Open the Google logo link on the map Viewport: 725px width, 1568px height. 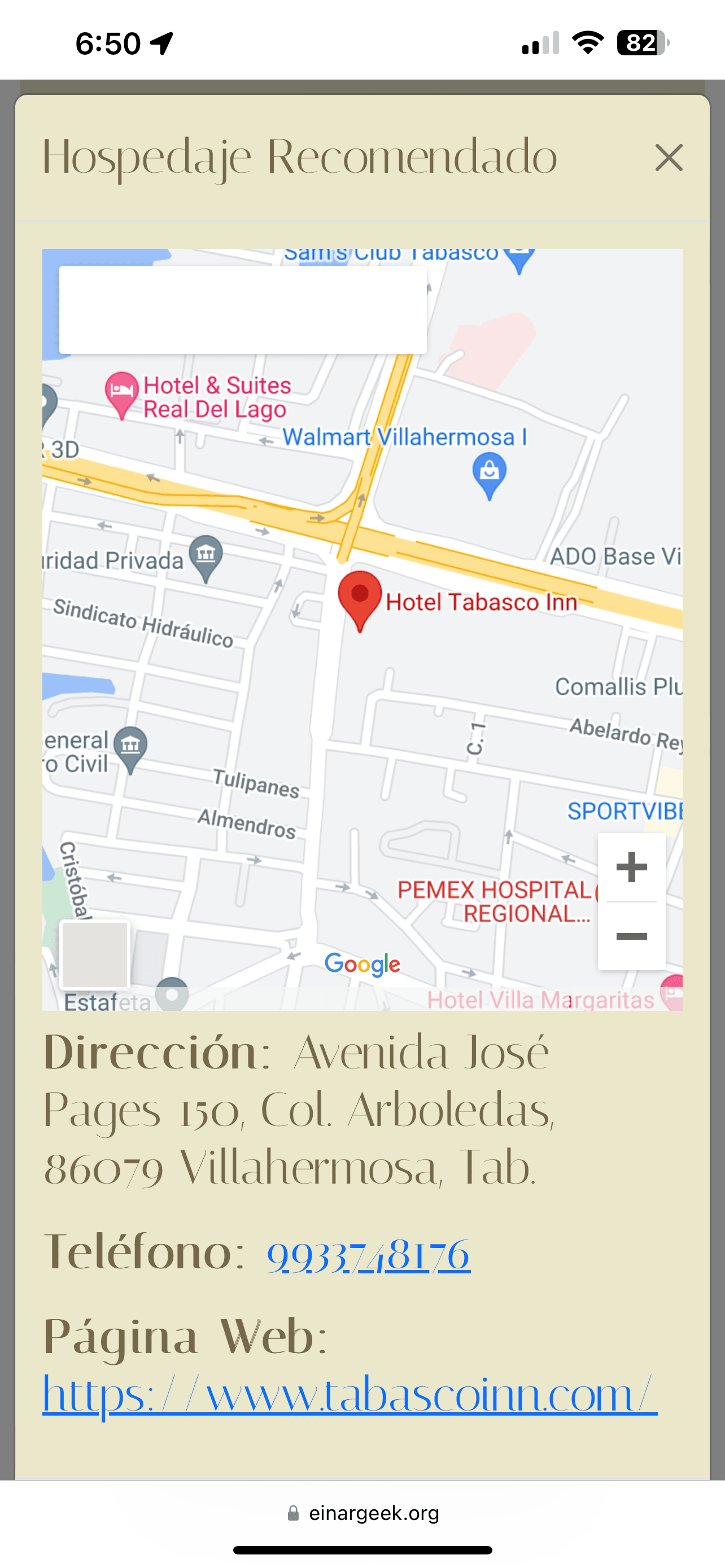point(362,964)
